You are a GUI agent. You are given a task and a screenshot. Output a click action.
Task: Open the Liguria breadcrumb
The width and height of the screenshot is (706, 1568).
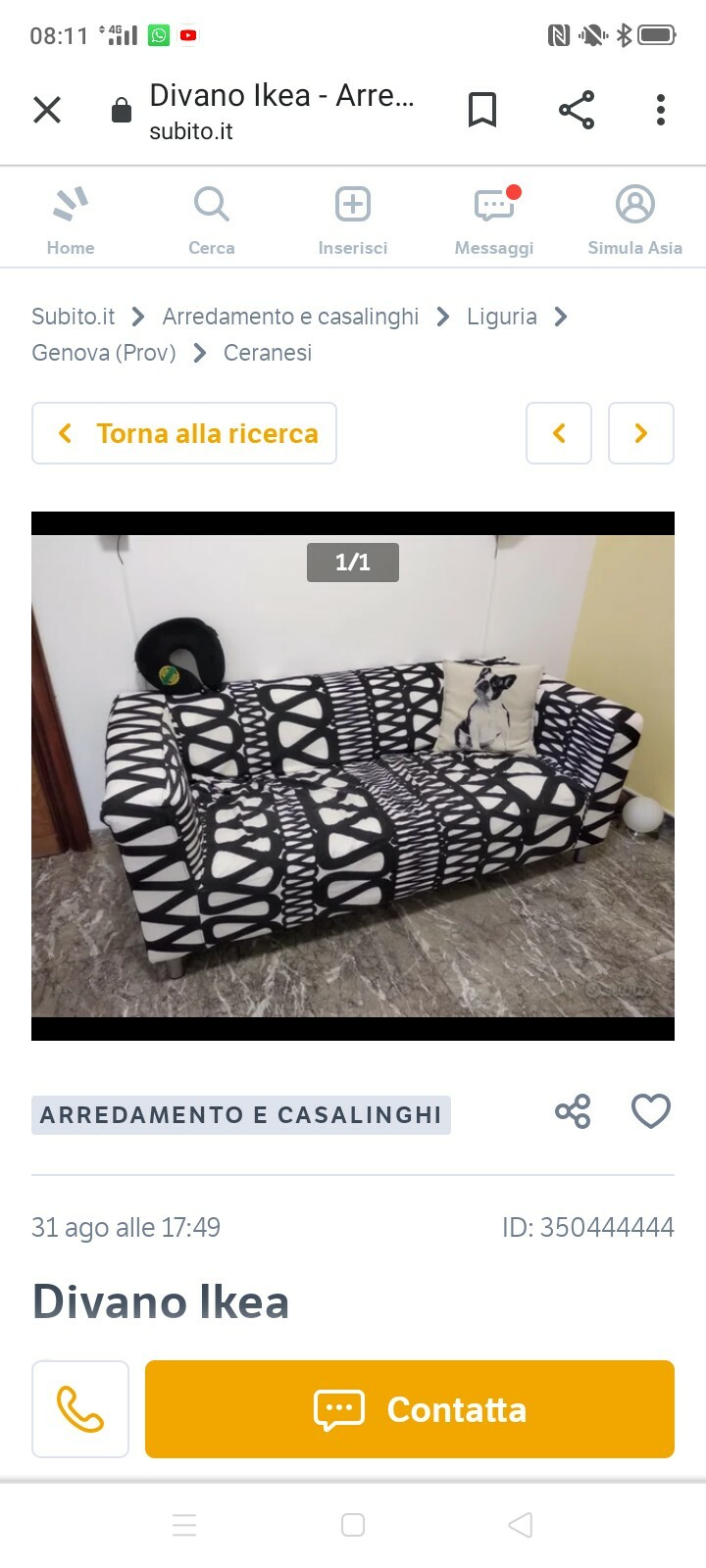coord(502,317)
